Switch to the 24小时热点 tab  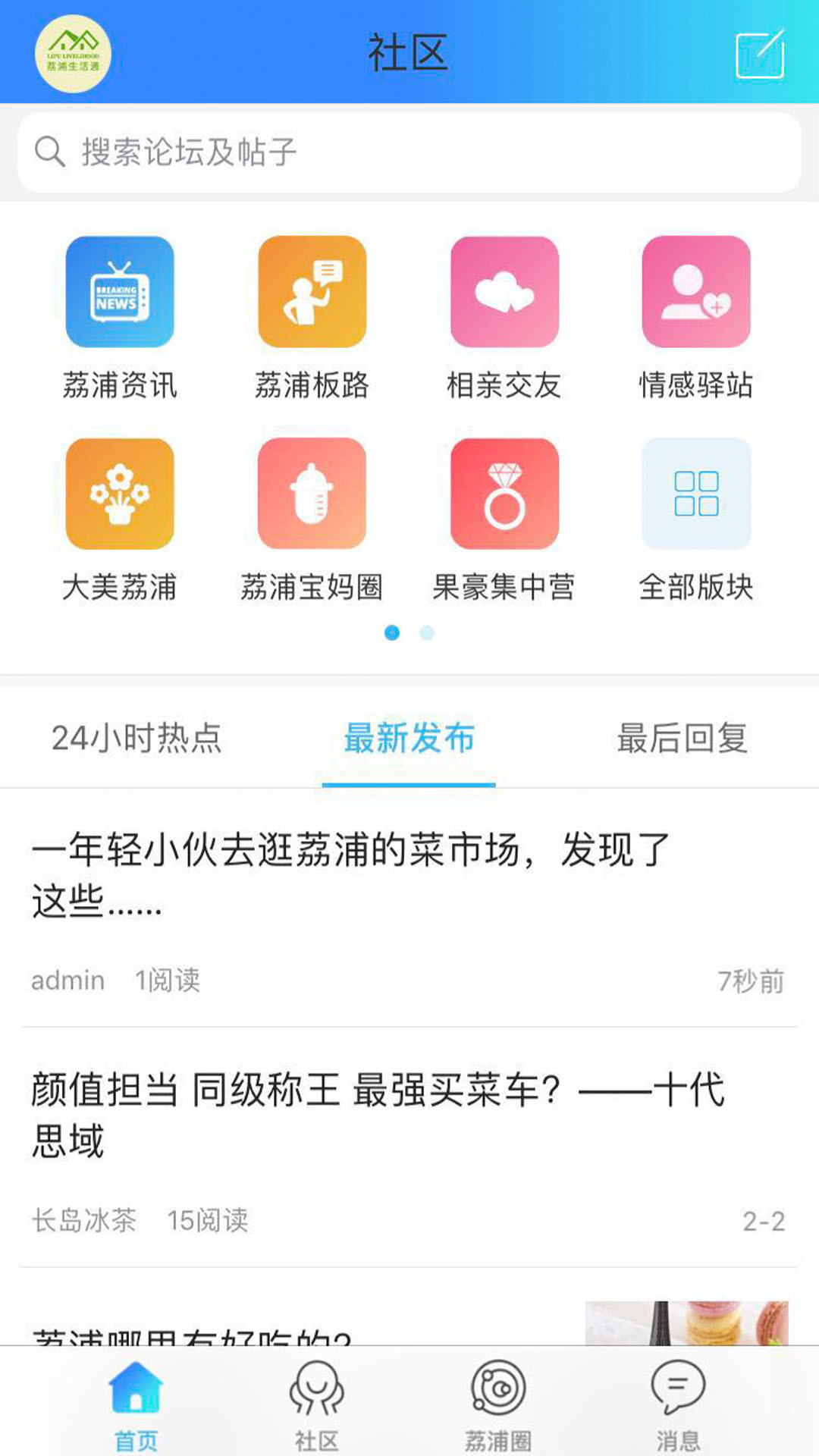pyautogui.click(x=136, y=739)
